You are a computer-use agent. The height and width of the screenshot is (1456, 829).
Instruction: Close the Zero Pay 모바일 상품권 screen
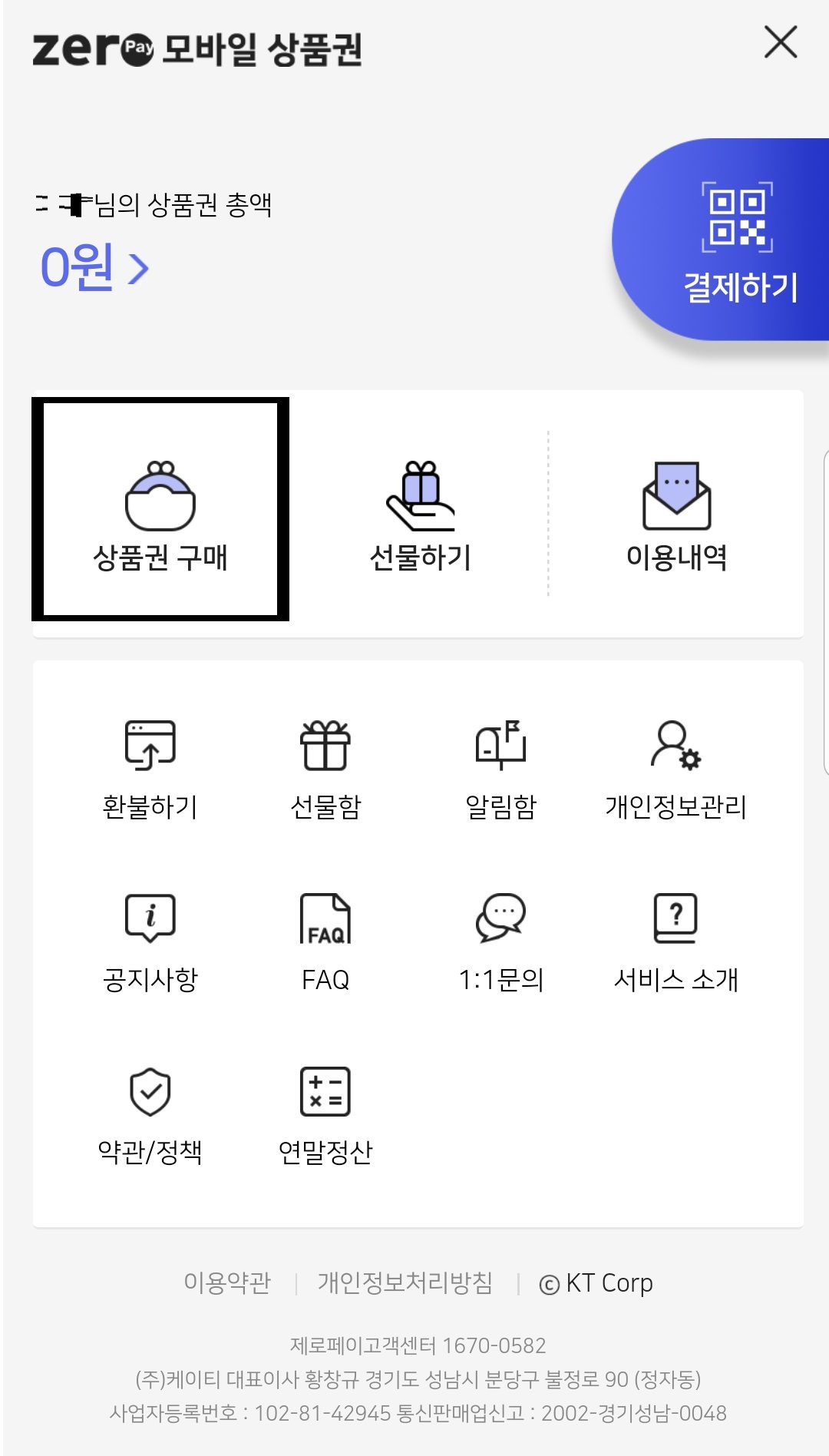[x=781, y=42]
